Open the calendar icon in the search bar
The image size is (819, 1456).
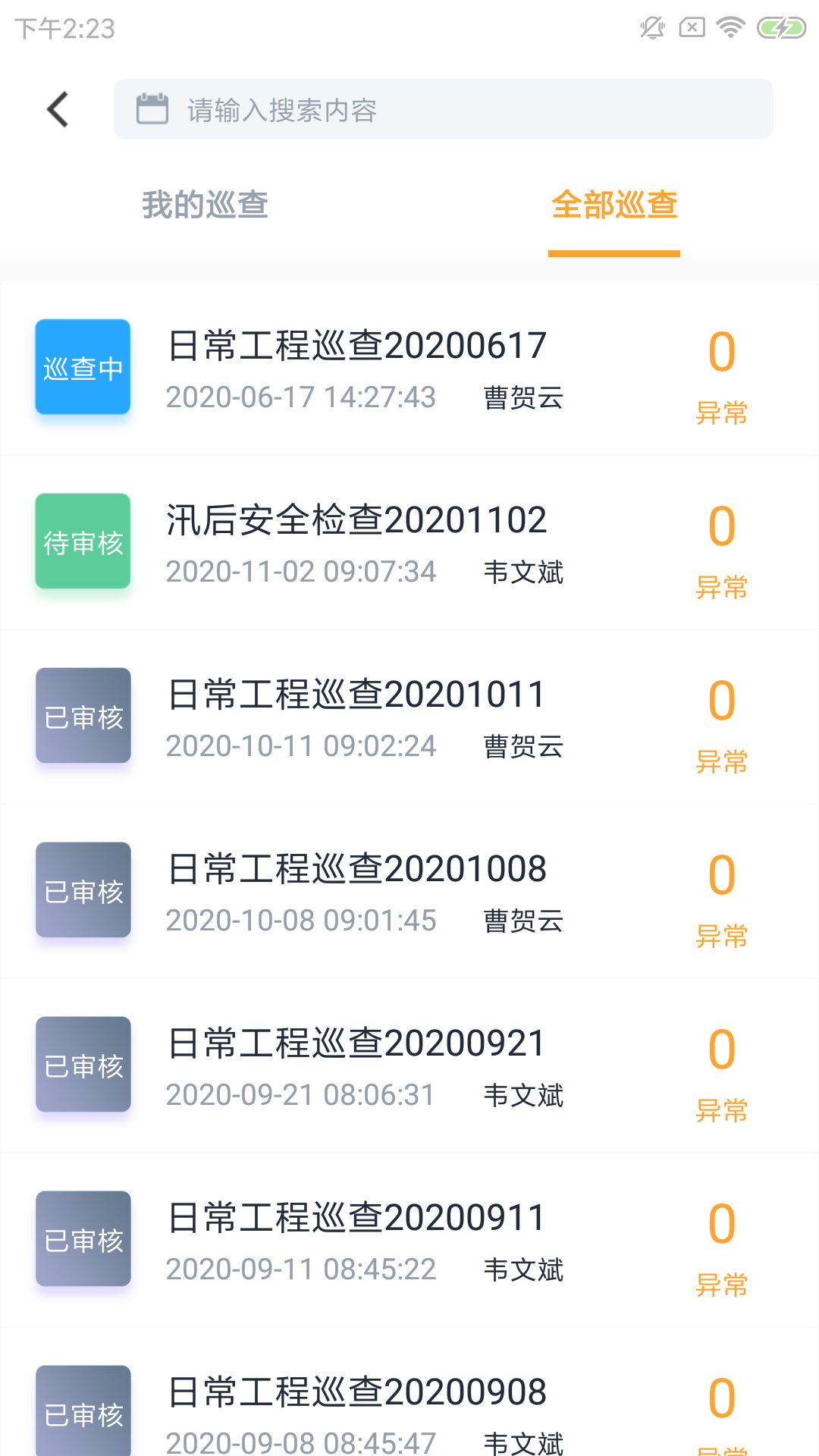pos(152,108)
